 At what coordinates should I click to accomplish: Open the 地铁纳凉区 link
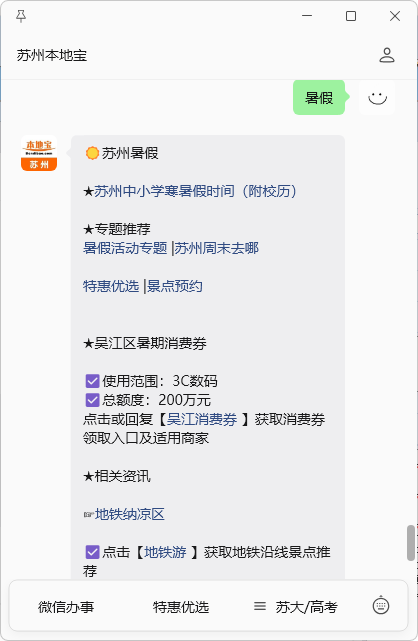click(130, 514)
